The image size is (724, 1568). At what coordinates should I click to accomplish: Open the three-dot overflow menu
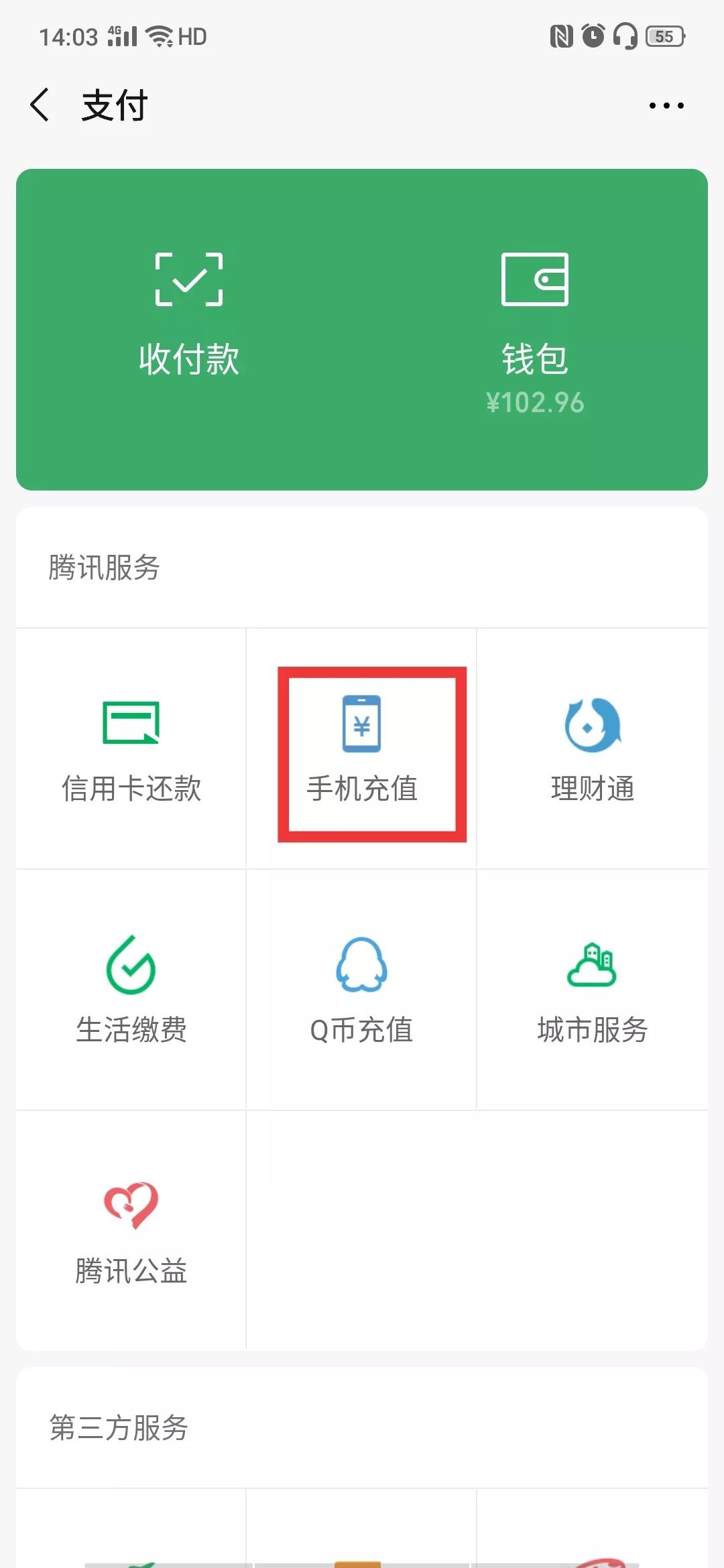[666, 105]
